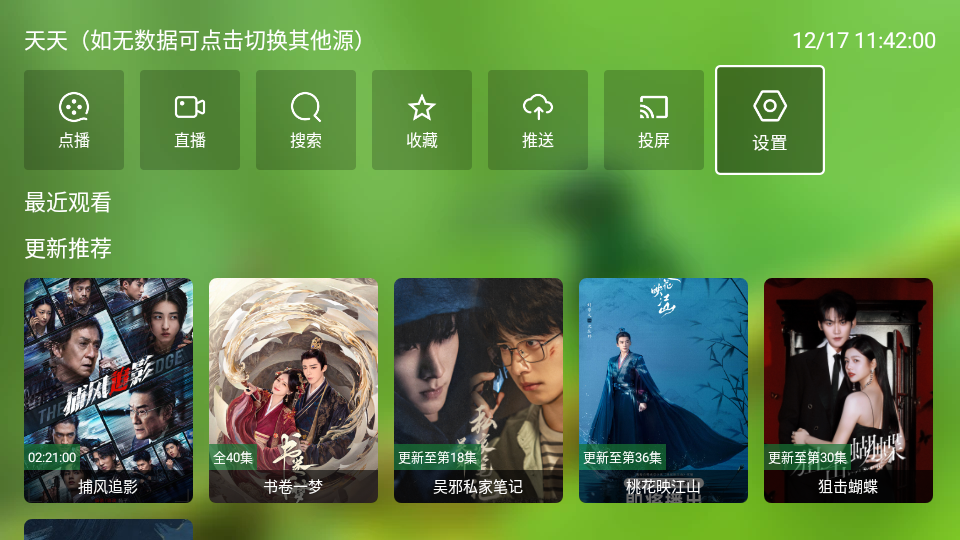Open the 推送 push feature
Image resolution: width=960 pixels, height=540 pixels.
point(538,120)
